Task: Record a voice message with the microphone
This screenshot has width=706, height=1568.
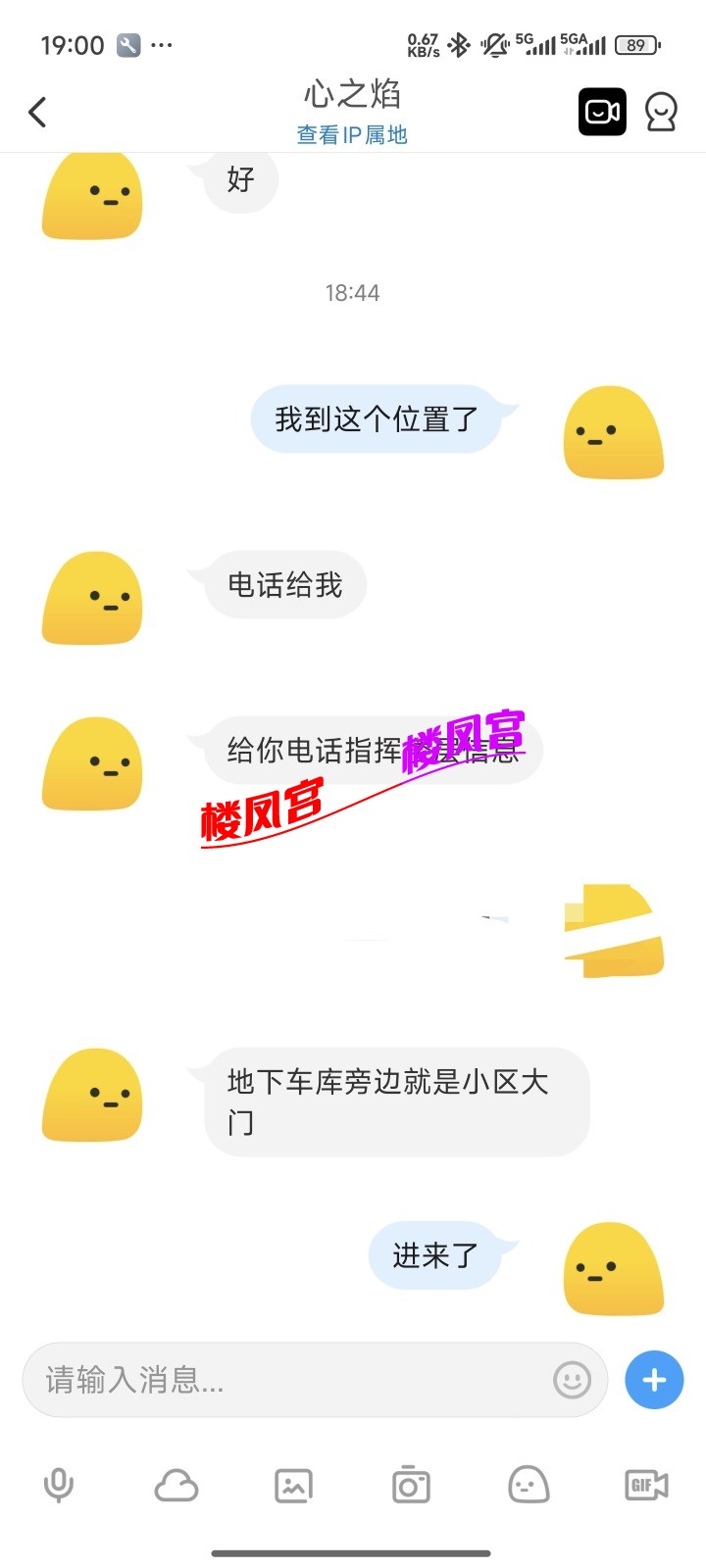Action: point(59,1486)
